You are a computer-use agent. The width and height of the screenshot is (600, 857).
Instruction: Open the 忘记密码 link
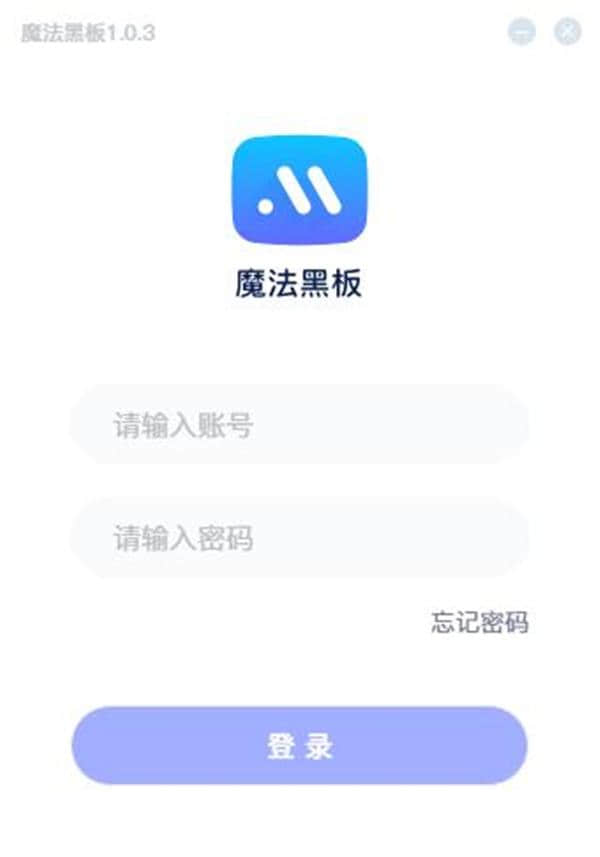(479, 622)
